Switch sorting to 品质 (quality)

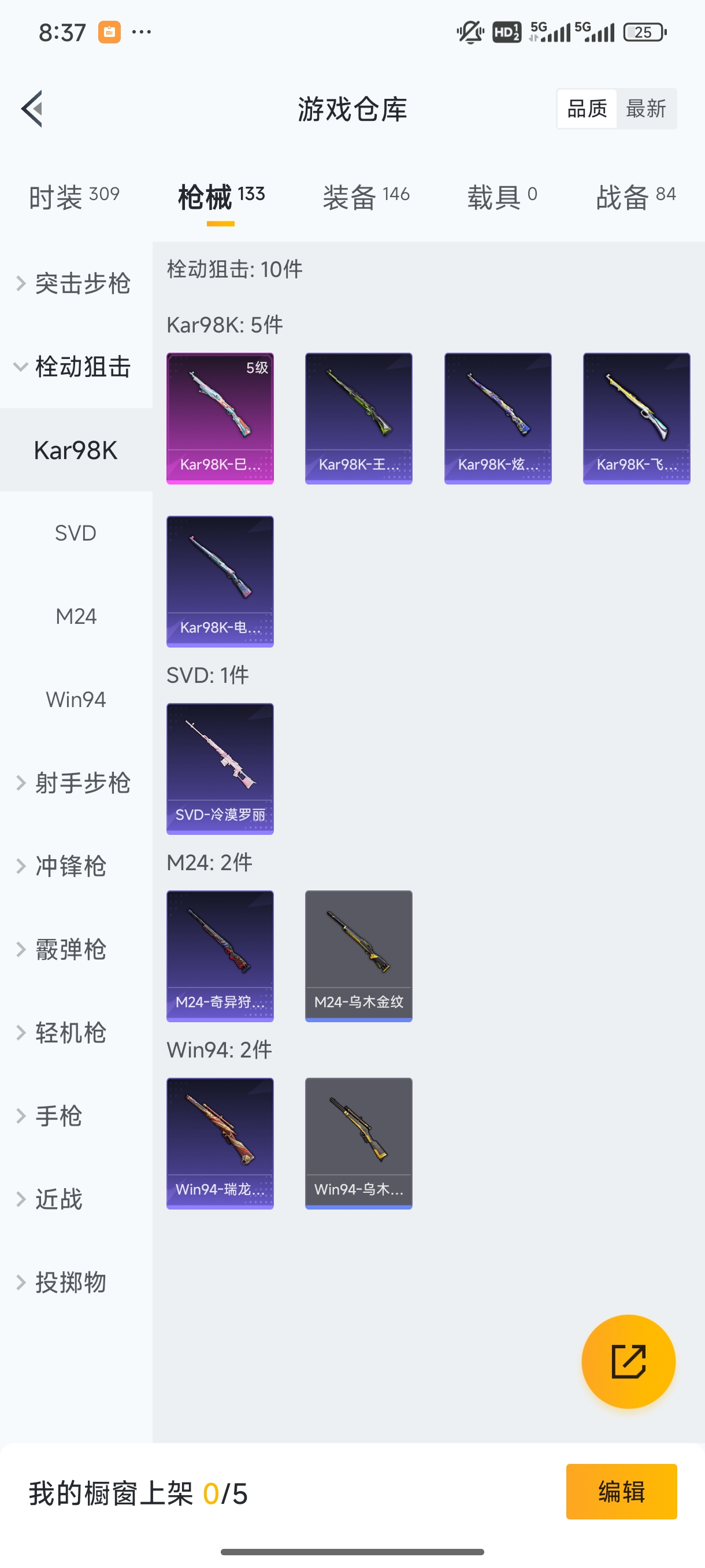(586, 108)
